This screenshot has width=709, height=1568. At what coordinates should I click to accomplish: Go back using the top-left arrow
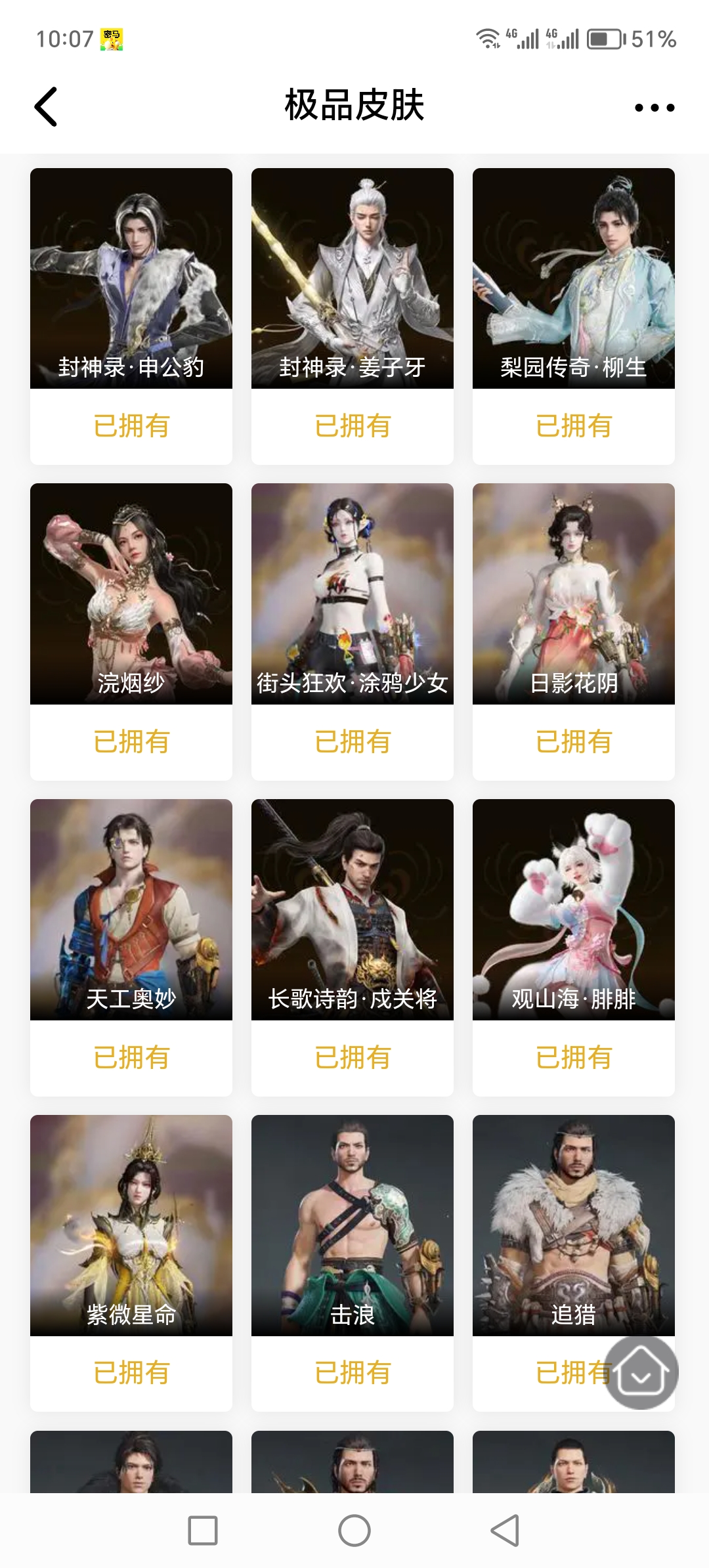46,106
